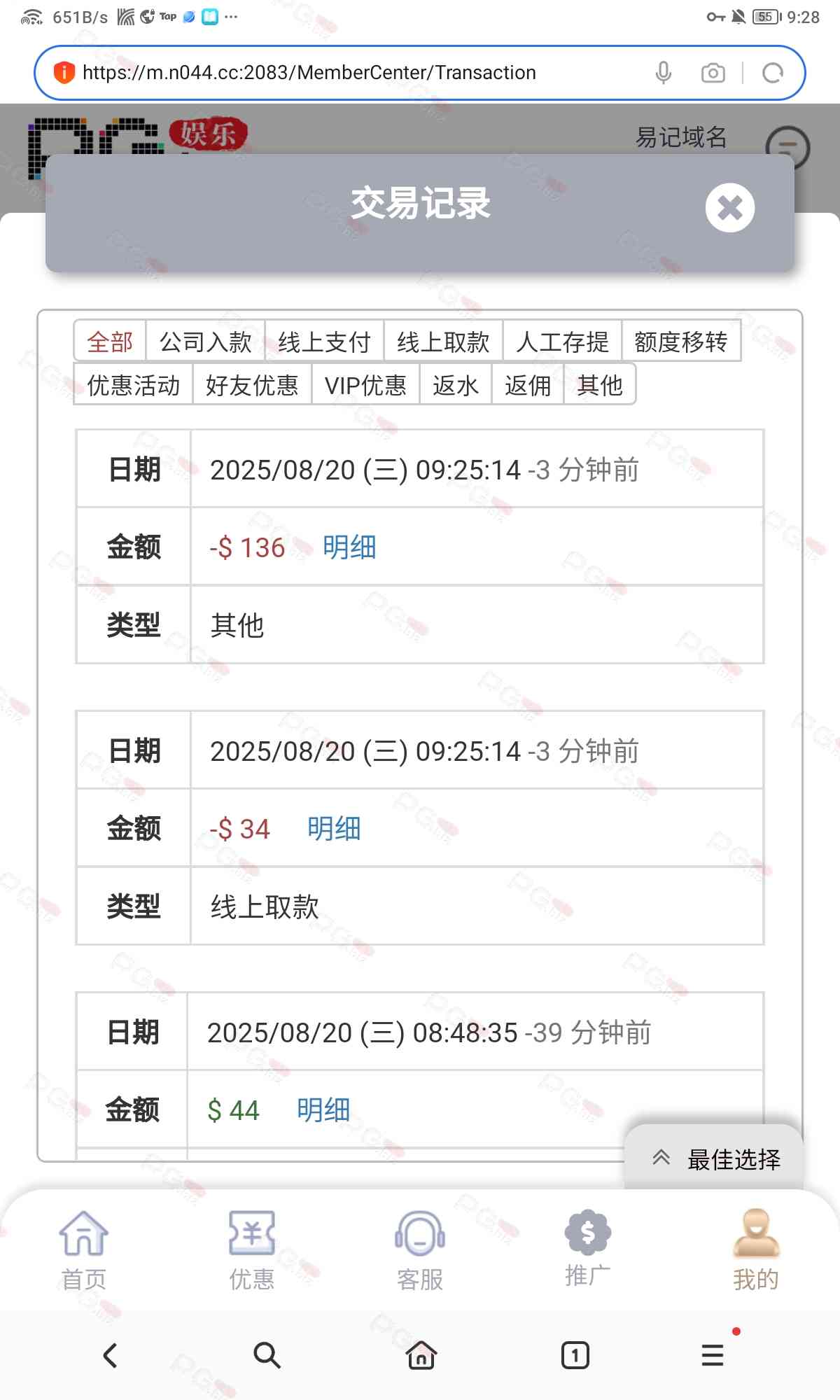Open 明细 for the -$136 record
840x1400 pixels.
(x=349, y=547)
